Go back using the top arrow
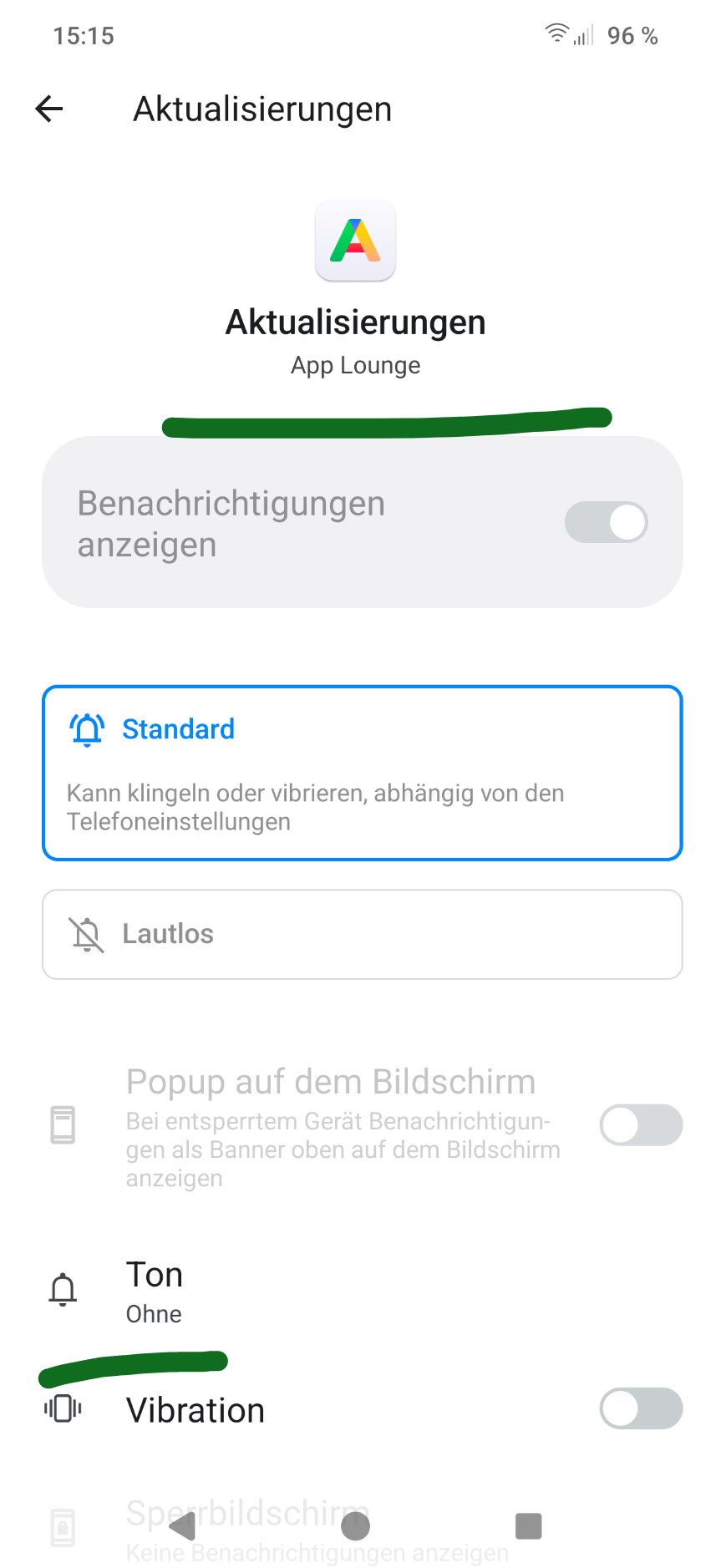This screenshot has height=1568, width=711. (x=49, y=109)
